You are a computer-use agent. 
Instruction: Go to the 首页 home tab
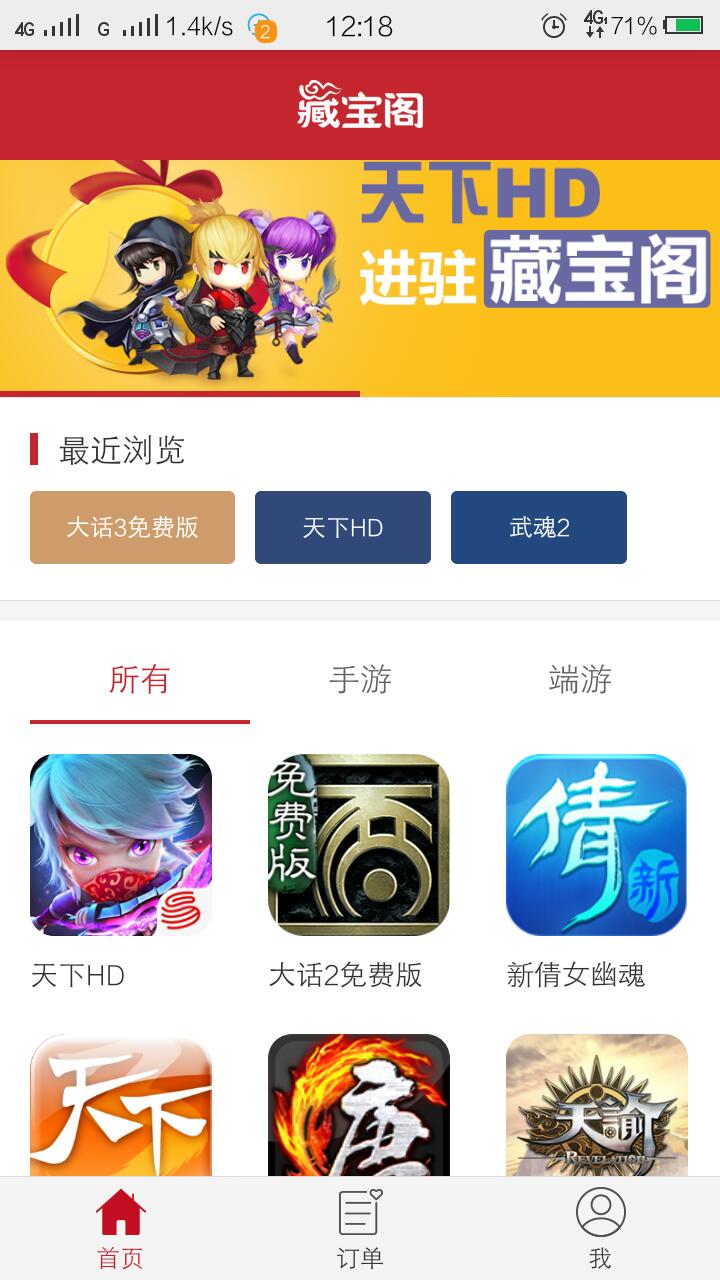pyautogui.click(x=120, y=1230)
